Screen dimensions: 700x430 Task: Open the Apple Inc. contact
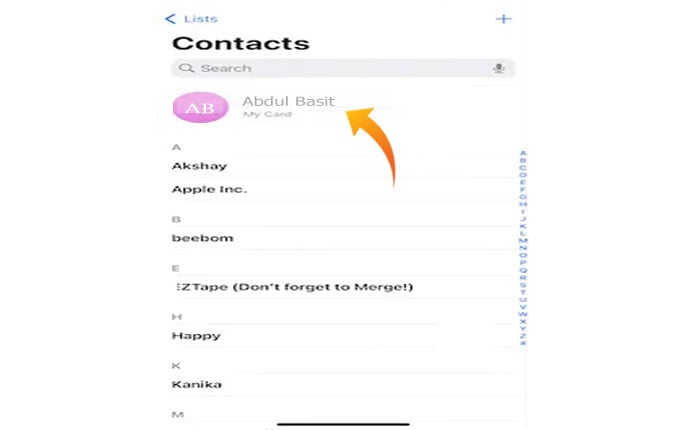[x=209, y=189]
